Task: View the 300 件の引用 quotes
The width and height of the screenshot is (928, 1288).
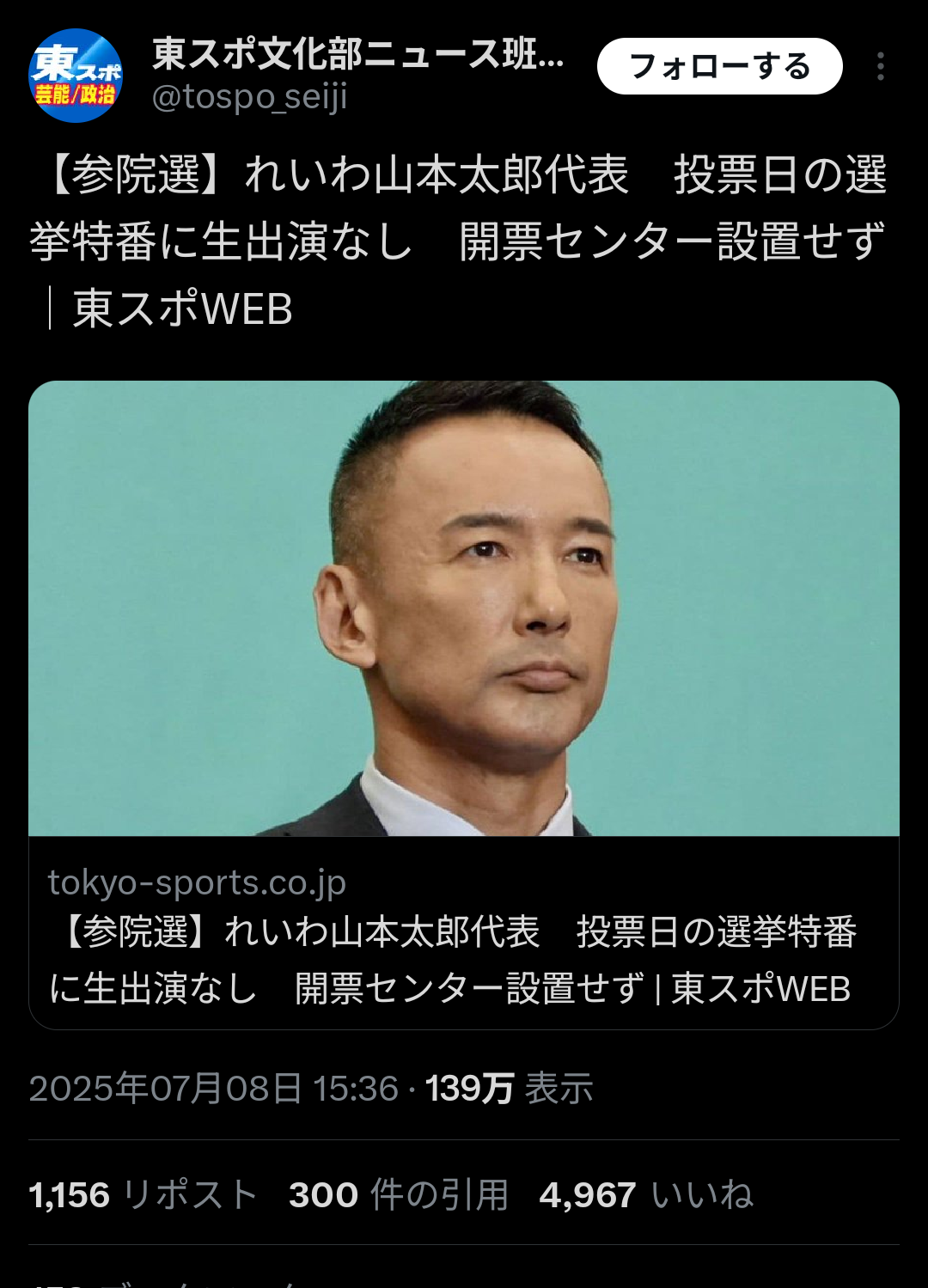Action: [398, 1194]
